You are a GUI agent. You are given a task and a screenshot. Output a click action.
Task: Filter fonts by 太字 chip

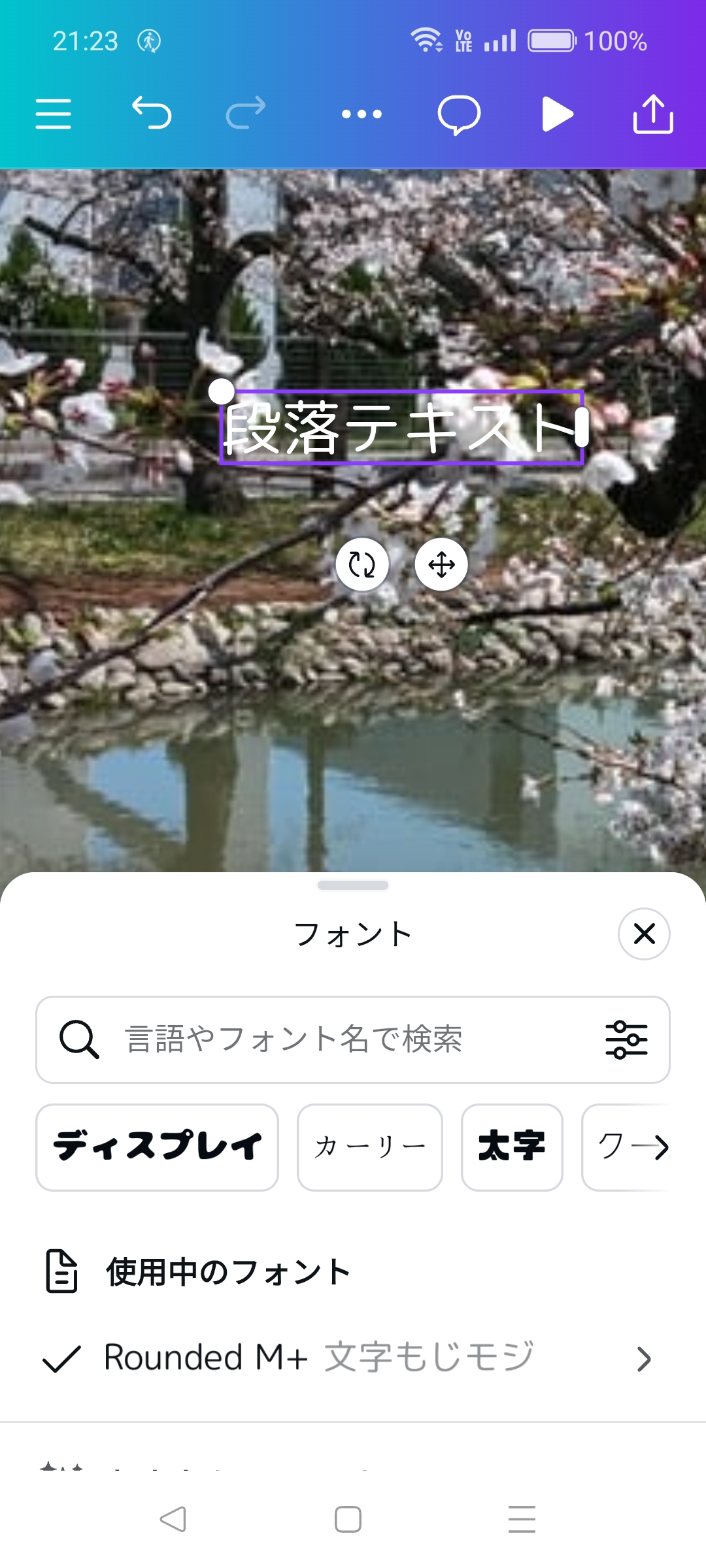[512, 1147]
